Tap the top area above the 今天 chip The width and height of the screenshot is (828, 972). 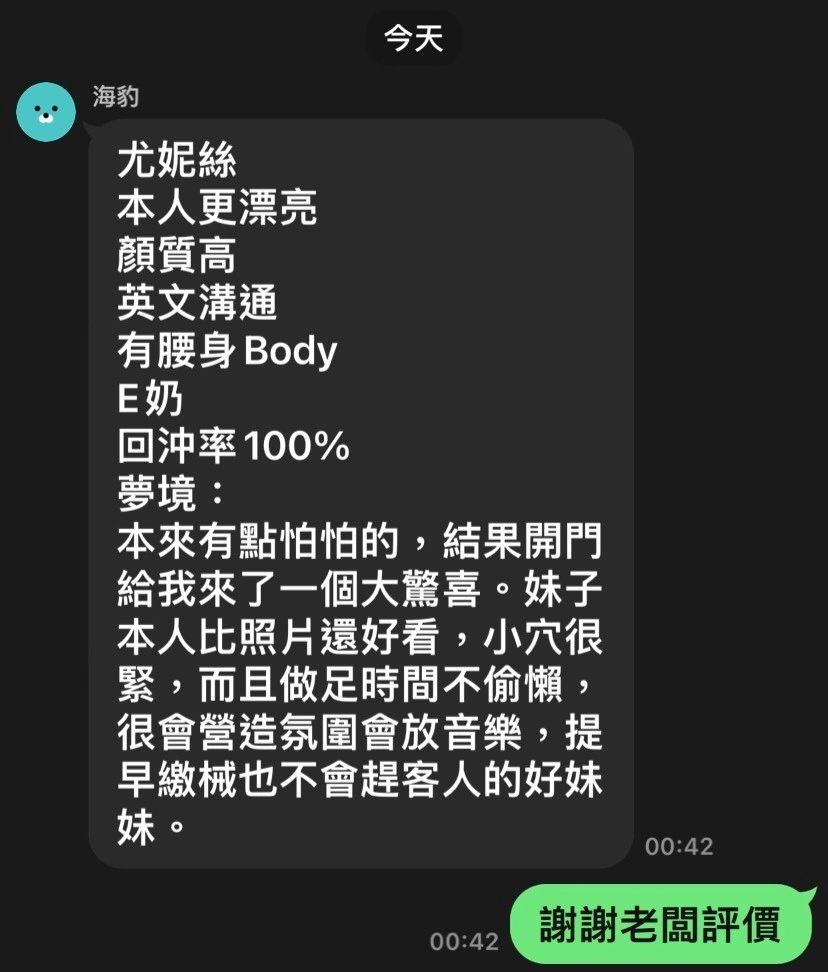[x=413, y=10]
